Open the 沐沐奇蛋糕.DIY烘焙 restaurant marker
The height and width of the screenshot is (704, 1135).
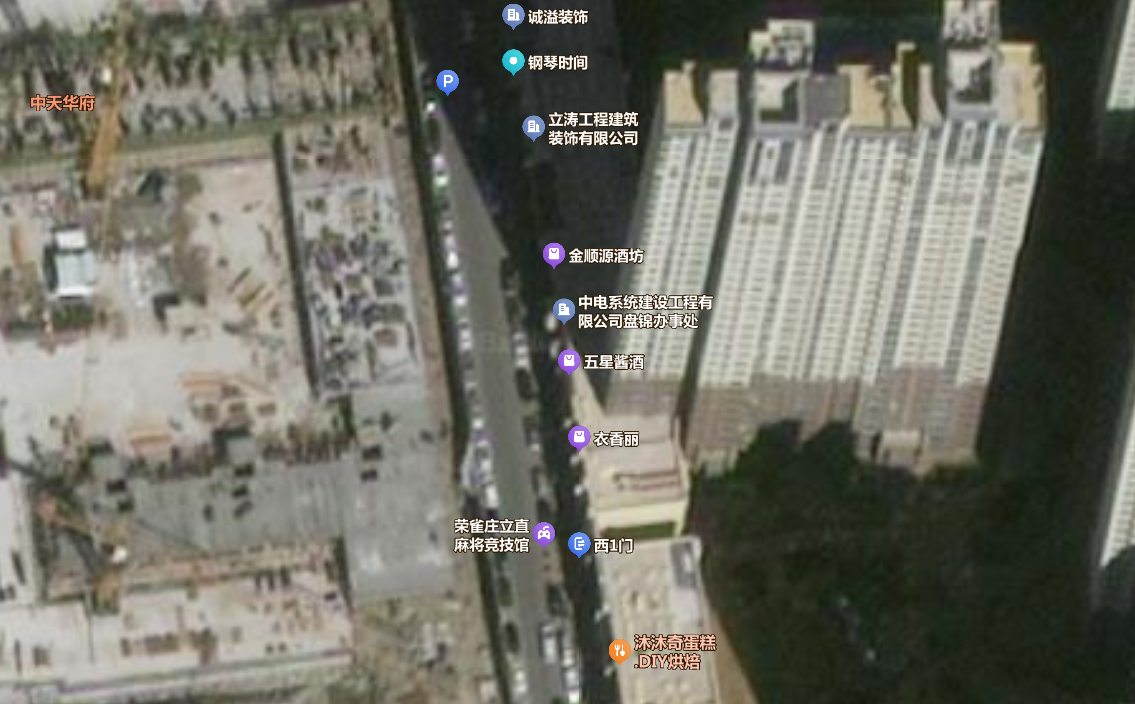(619, 650)
